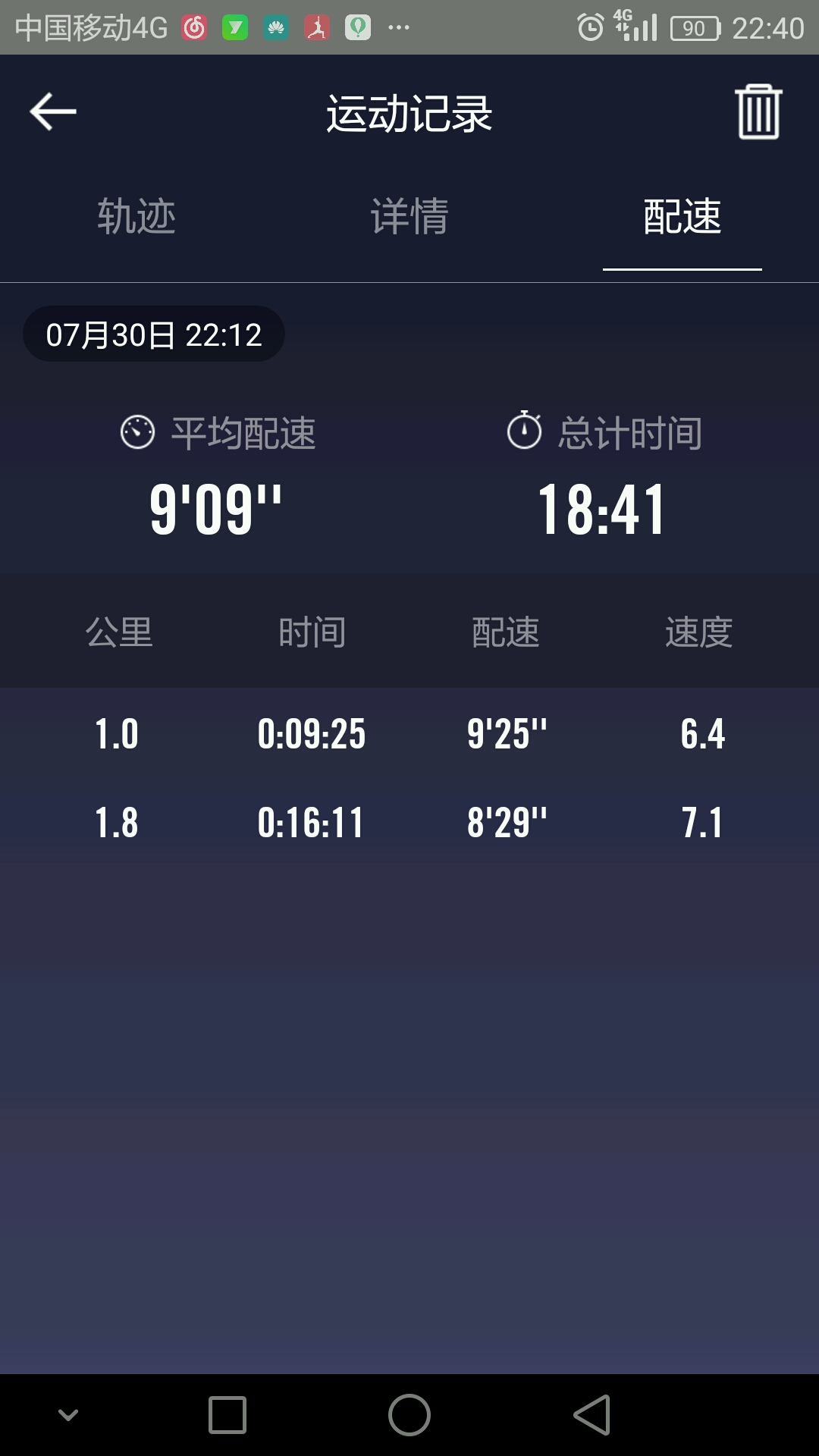The image size is (819, 1456).
Task: Tap the 公里 column header
Action: [120, 633]
